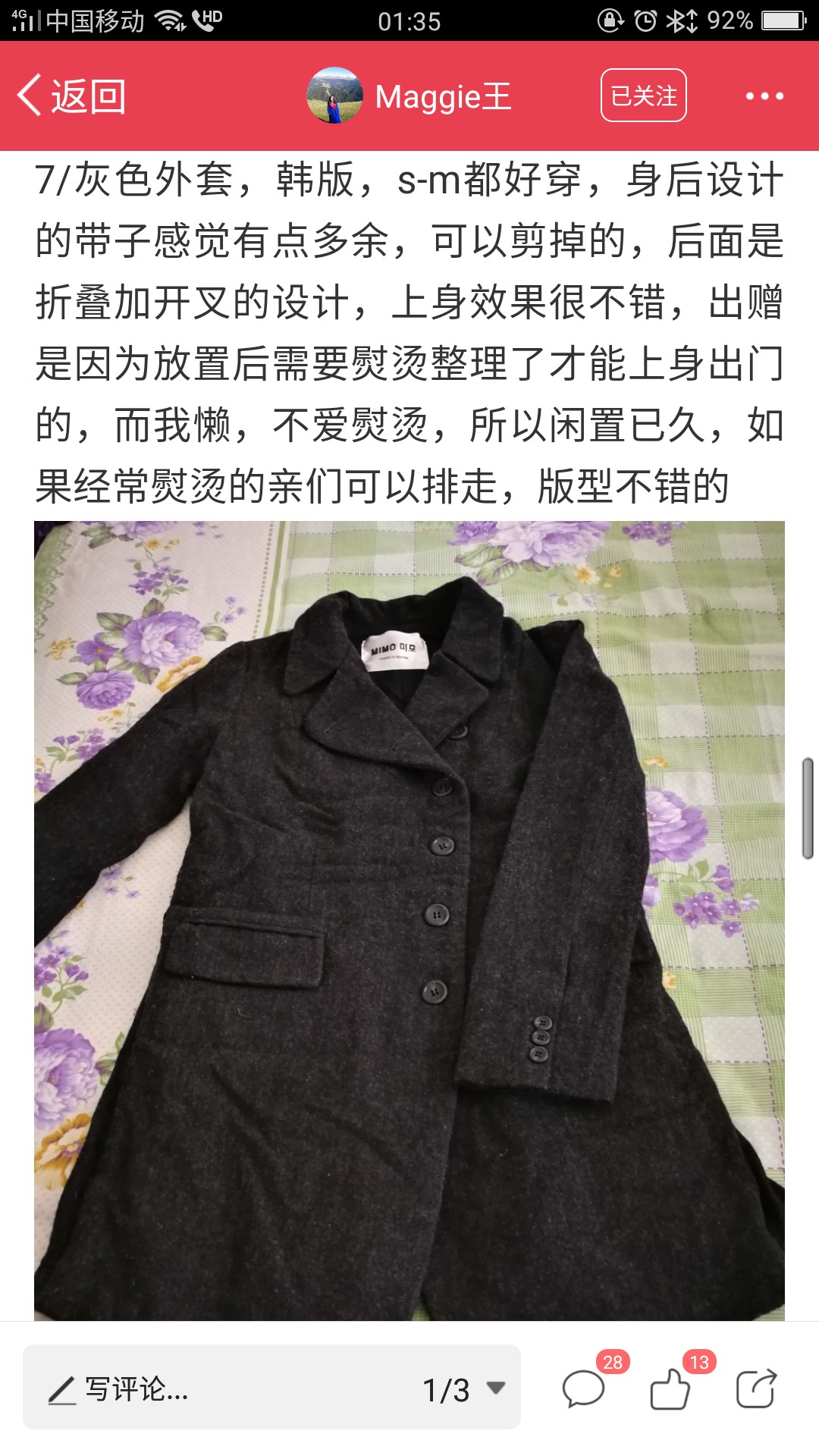Tap the 已关注 follow button
The height and width of the screenshot is (1456, 819).
pyautogui.click(x=644, y=96)
